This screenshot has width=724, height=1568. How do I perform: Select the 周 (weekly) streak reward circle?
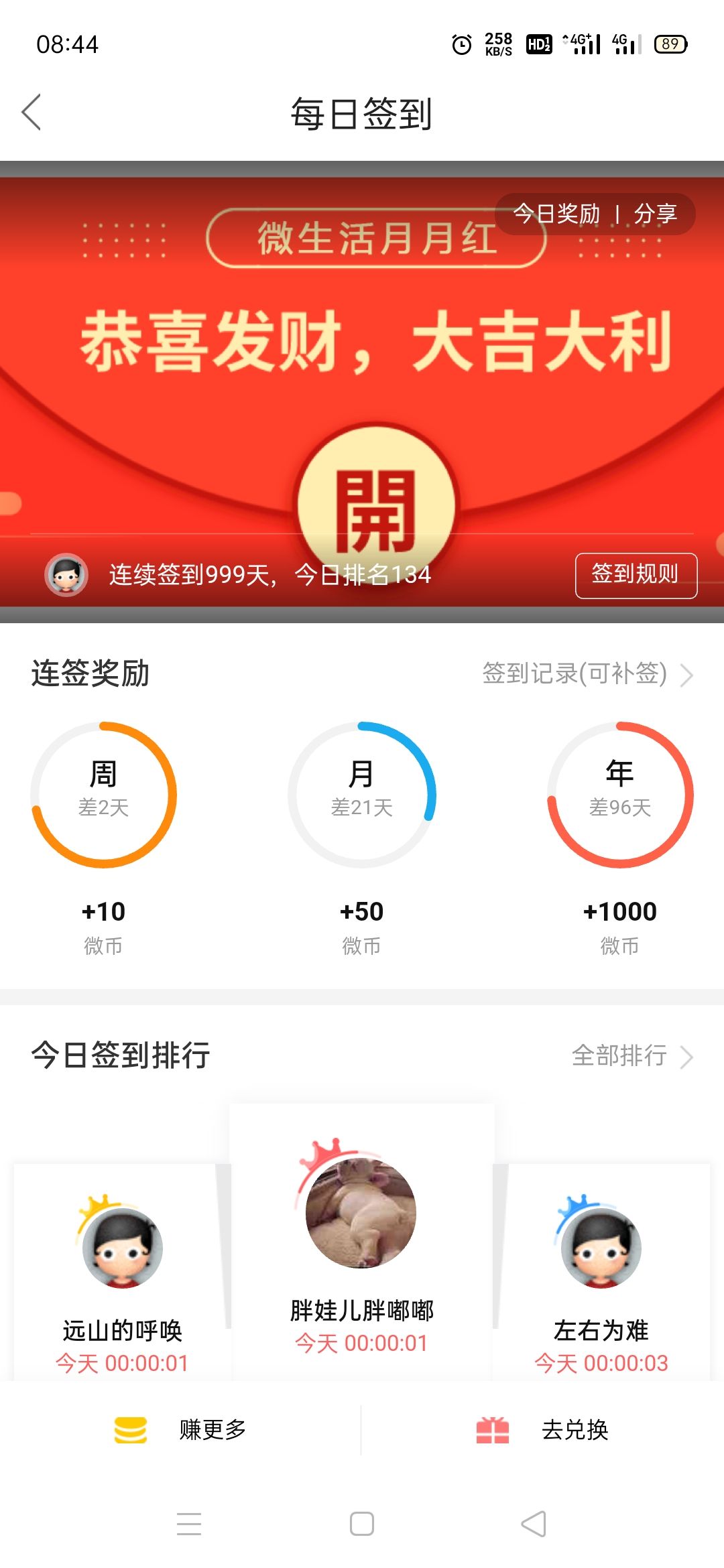103,794
